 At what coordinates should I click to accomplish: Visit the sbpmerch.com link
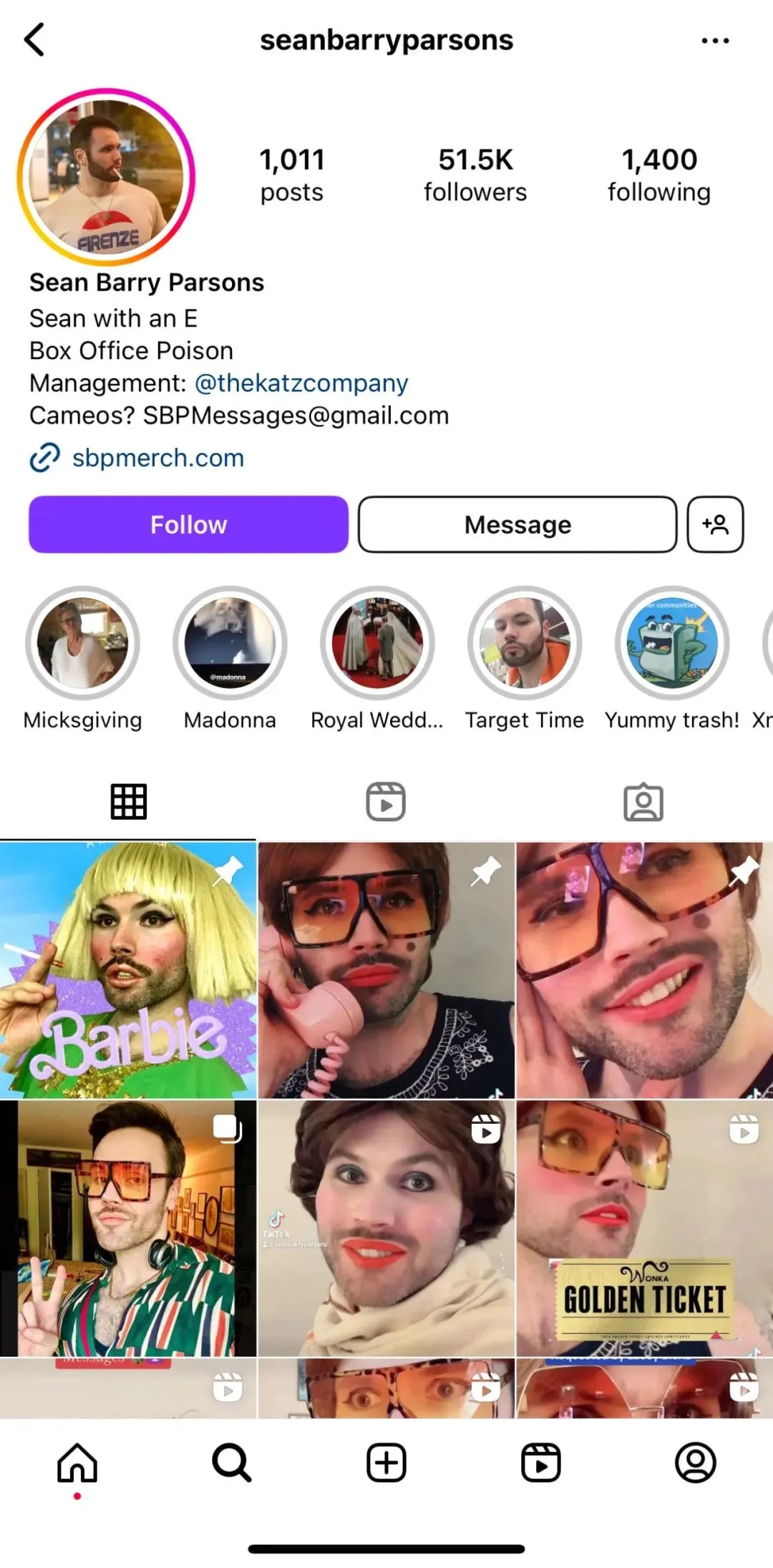point(157,458)
